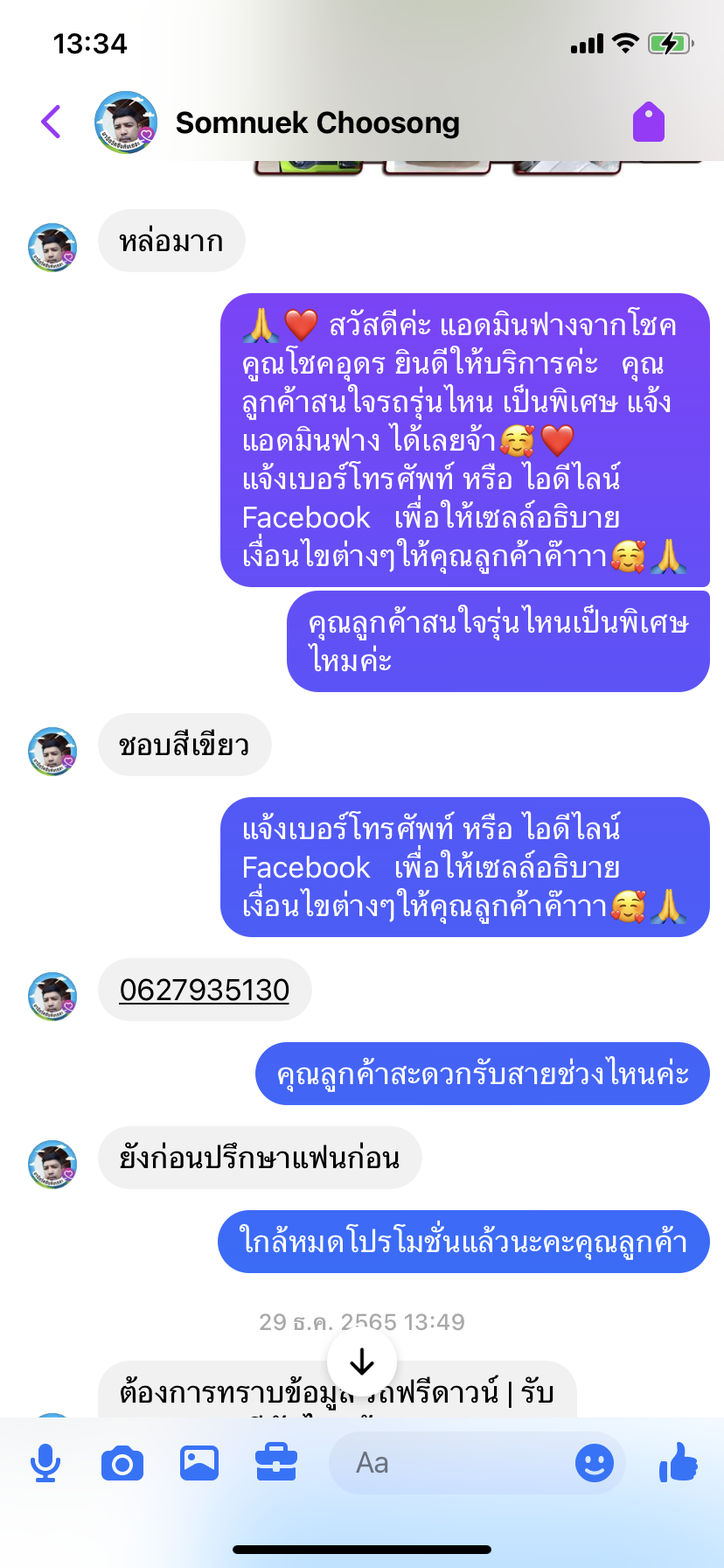The image size is (724, 1568).
Task: Open the camera to take a photo
Action: 122,1463
